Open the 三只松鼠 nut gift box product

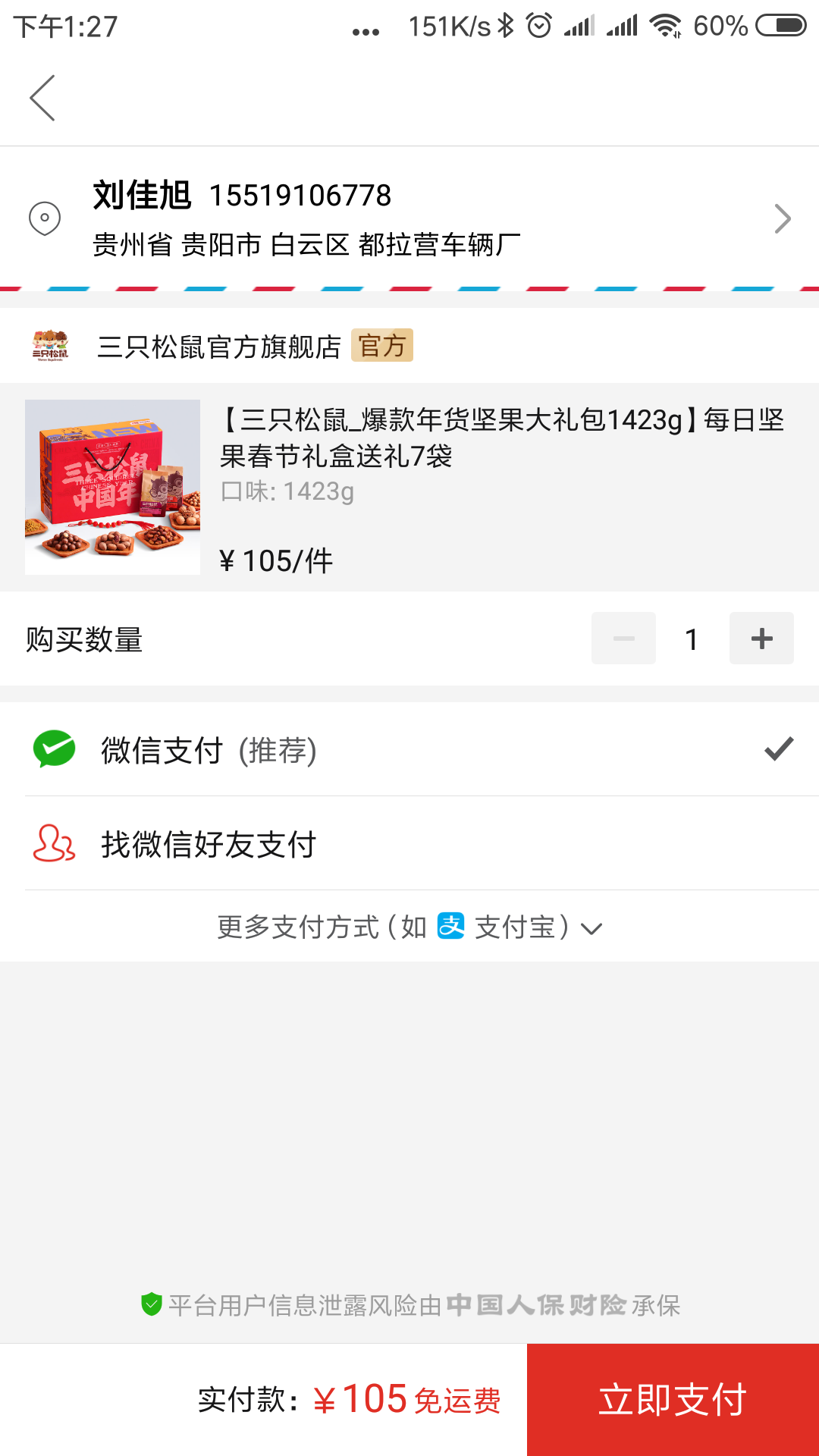click(409, 487)
